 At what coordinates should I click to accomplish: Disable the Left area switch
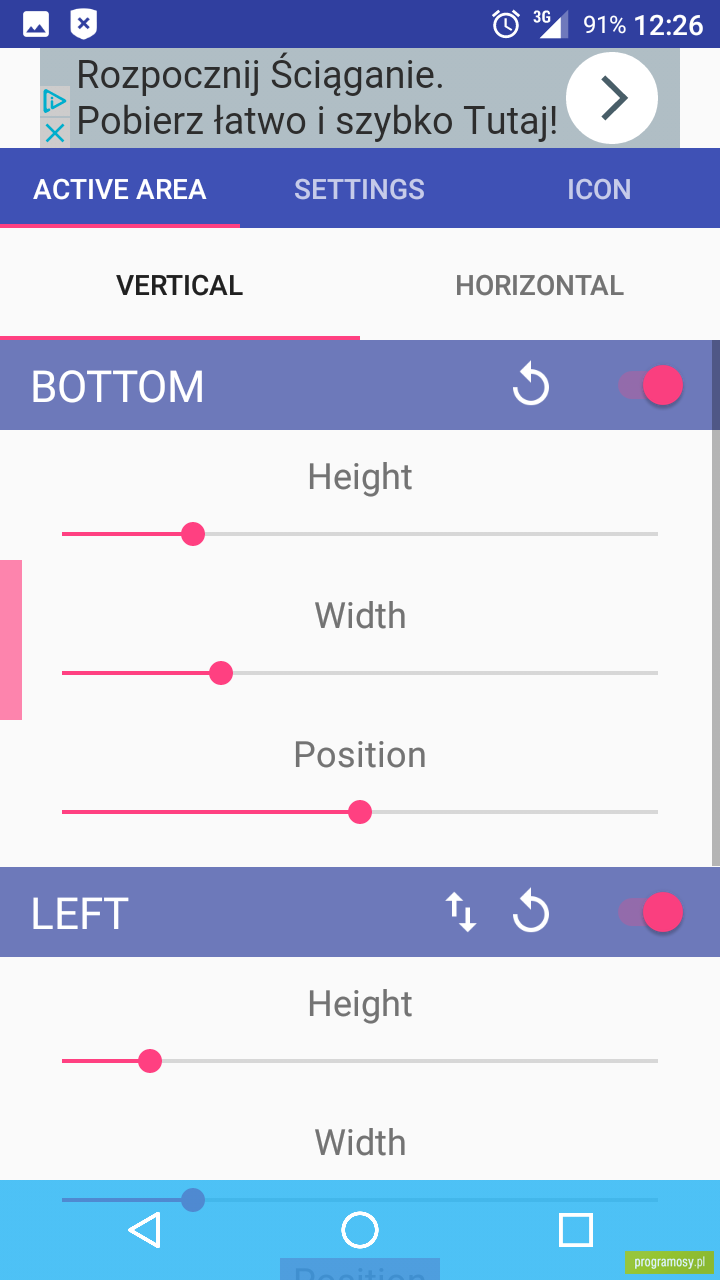click(650, 912)
